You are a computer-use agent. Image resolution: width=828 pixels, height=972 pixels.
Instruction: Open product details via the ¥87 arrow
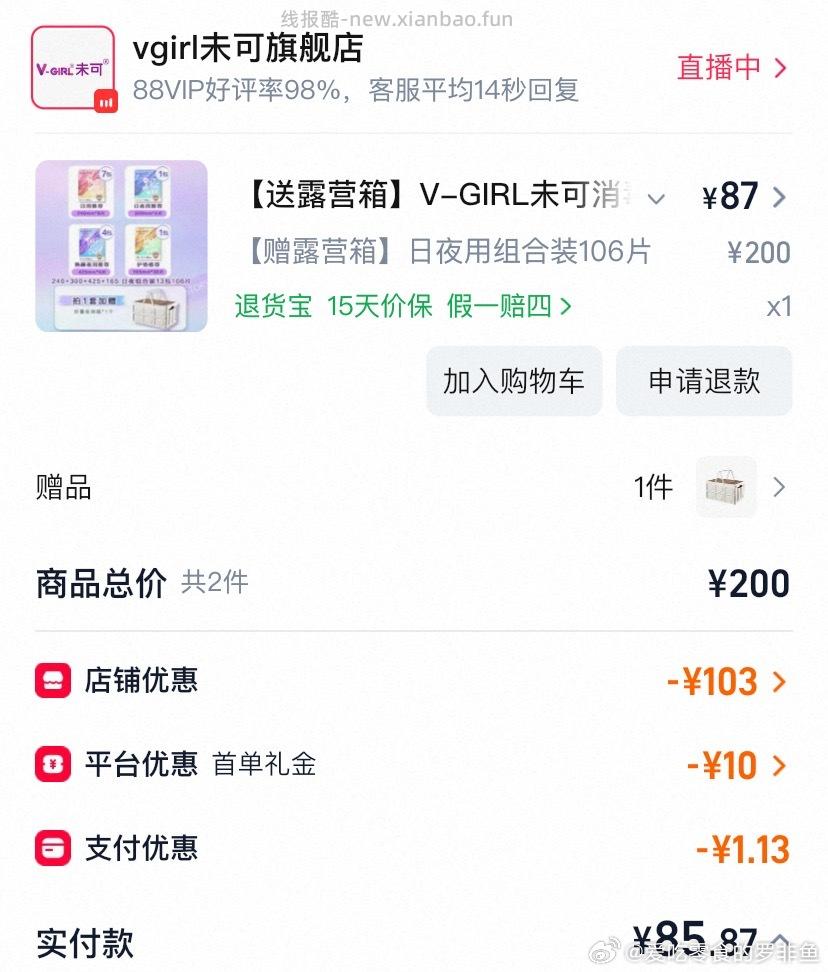click(x=781, y=197)
